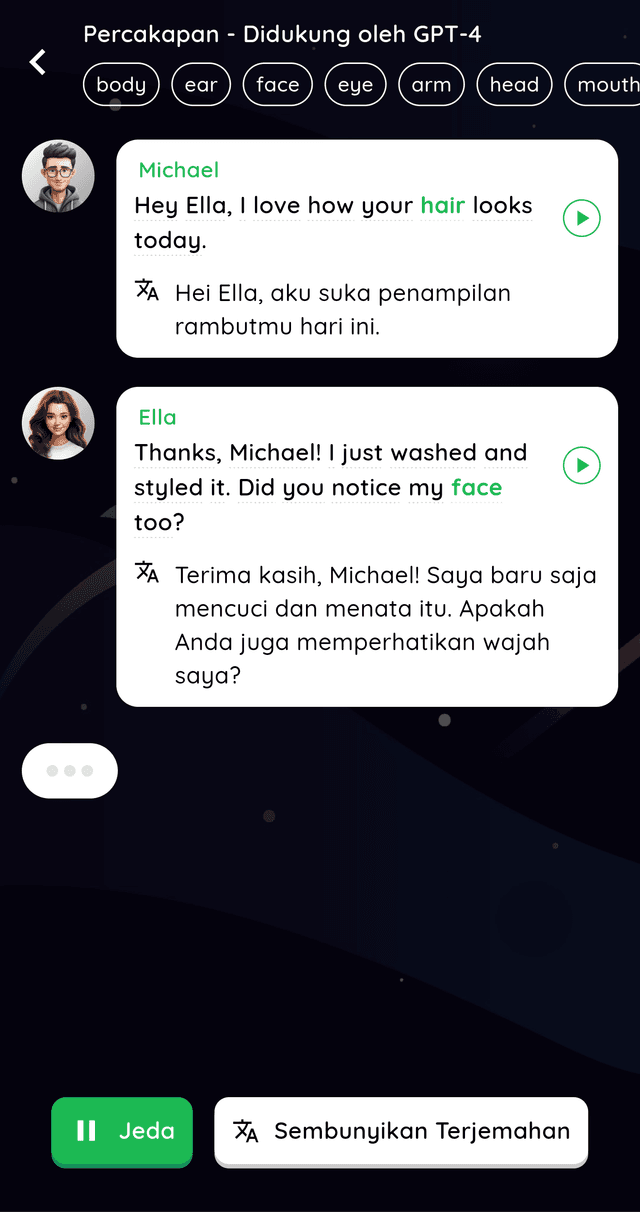The height and width of the screenshot is (1212, 640).
Task: Select the 'ear' vocabulary chip
Action: pyautogui.click(x=201, y=85)
